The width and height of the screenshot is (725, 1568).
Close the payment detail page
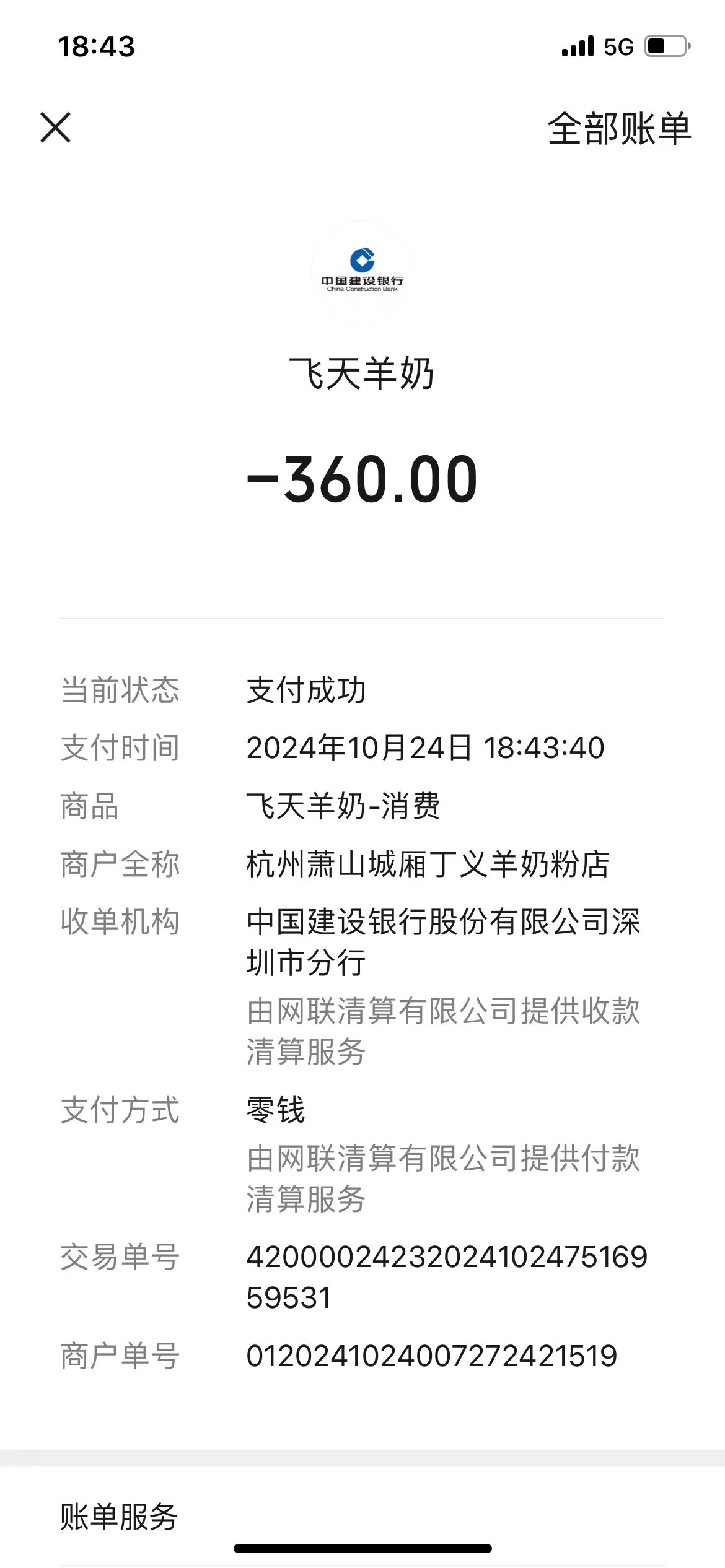click(56, 128)
